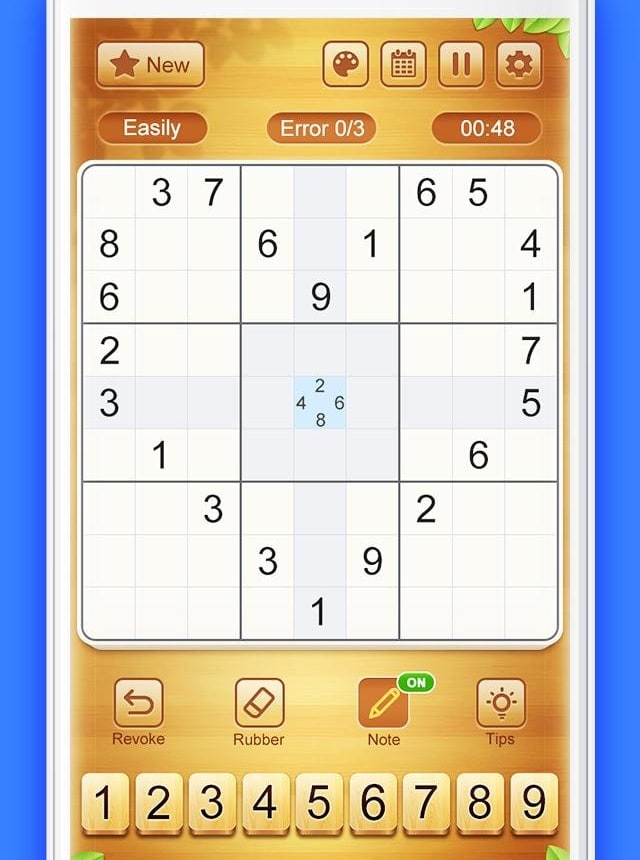Image resolution: width=640 pixels, height=860 pixels.
Task: Change the Easily difficulty level
Action: (x=152, y=128)
